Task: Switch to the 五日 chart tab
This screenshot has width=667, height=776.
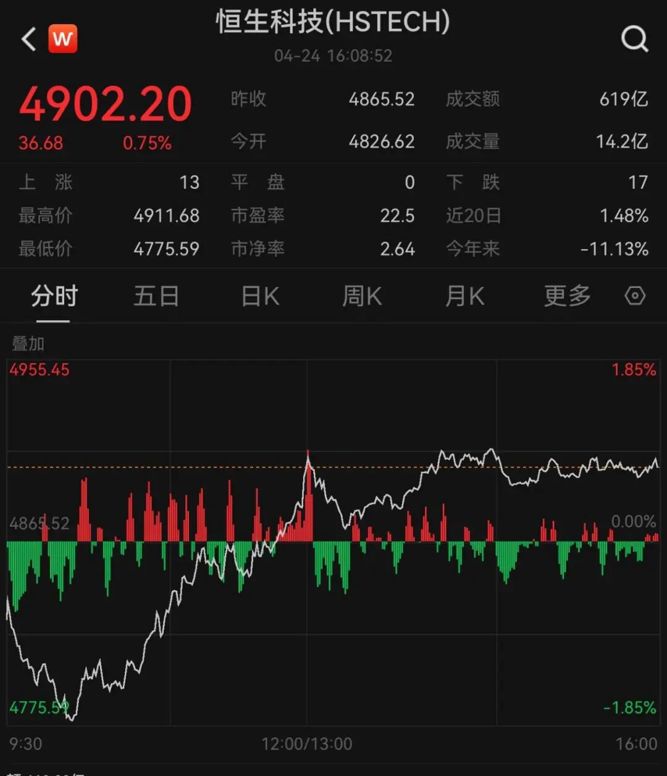Action: pos(156,296)
